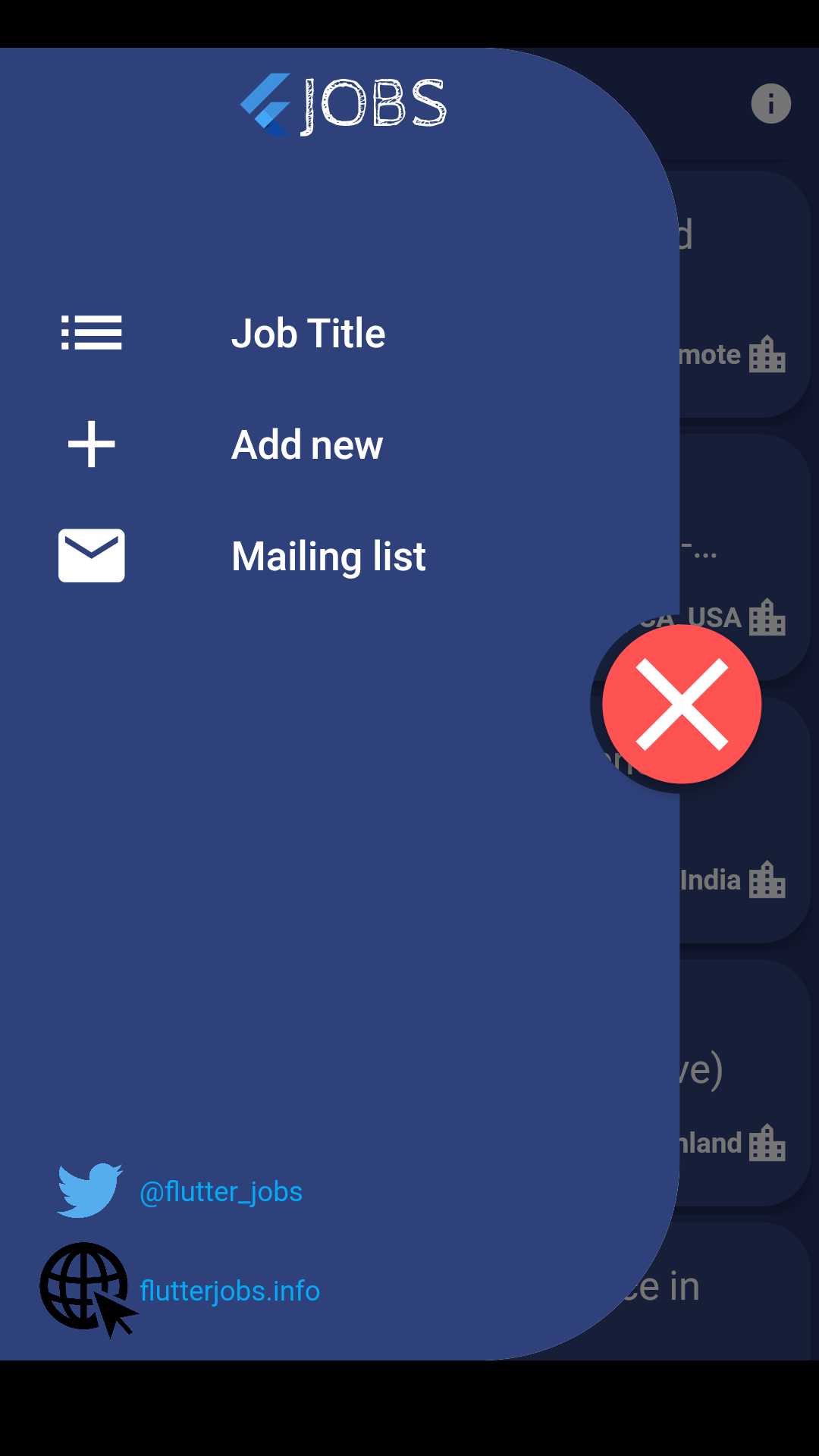Visit the flutterjobs.info website link

[229, 1291]
